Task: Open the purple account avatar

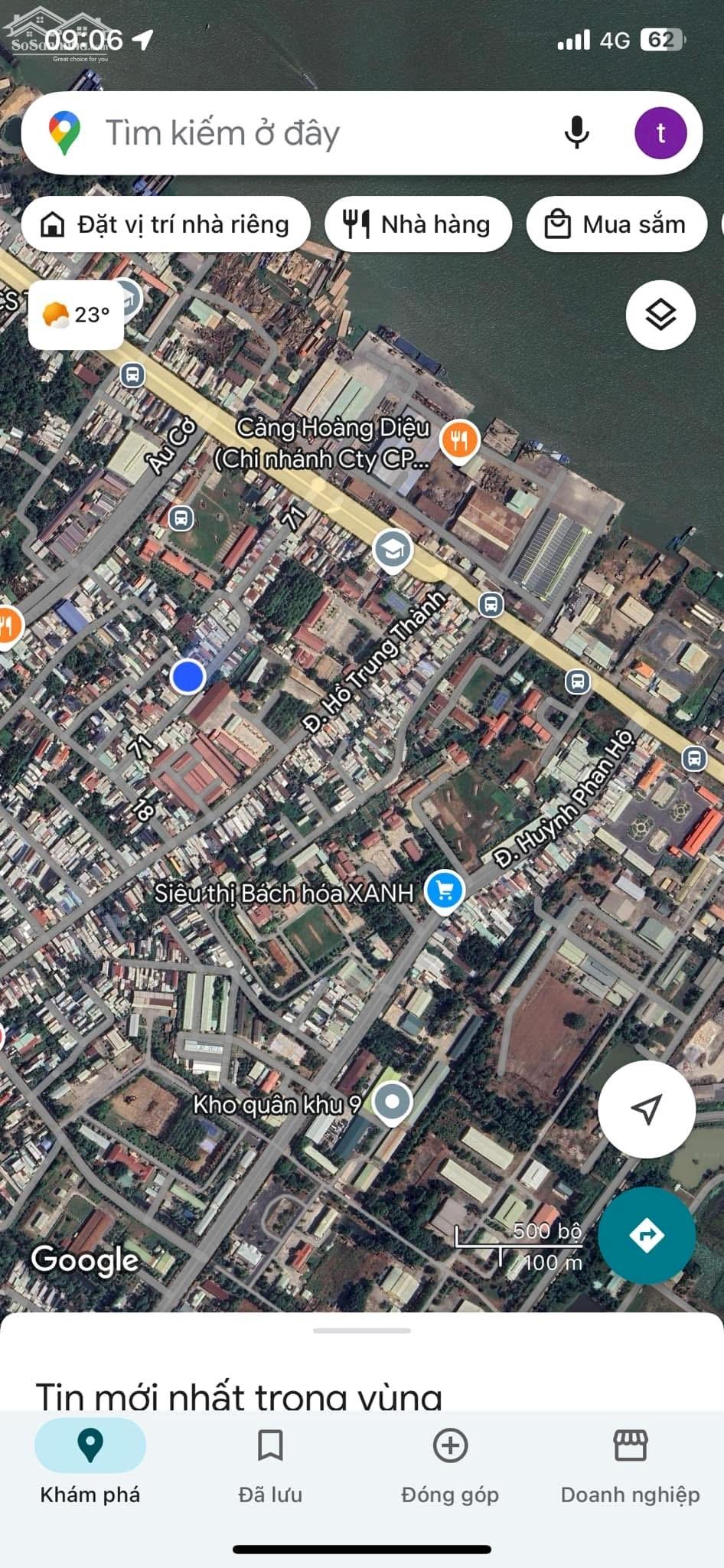Action: pos(660,132)
